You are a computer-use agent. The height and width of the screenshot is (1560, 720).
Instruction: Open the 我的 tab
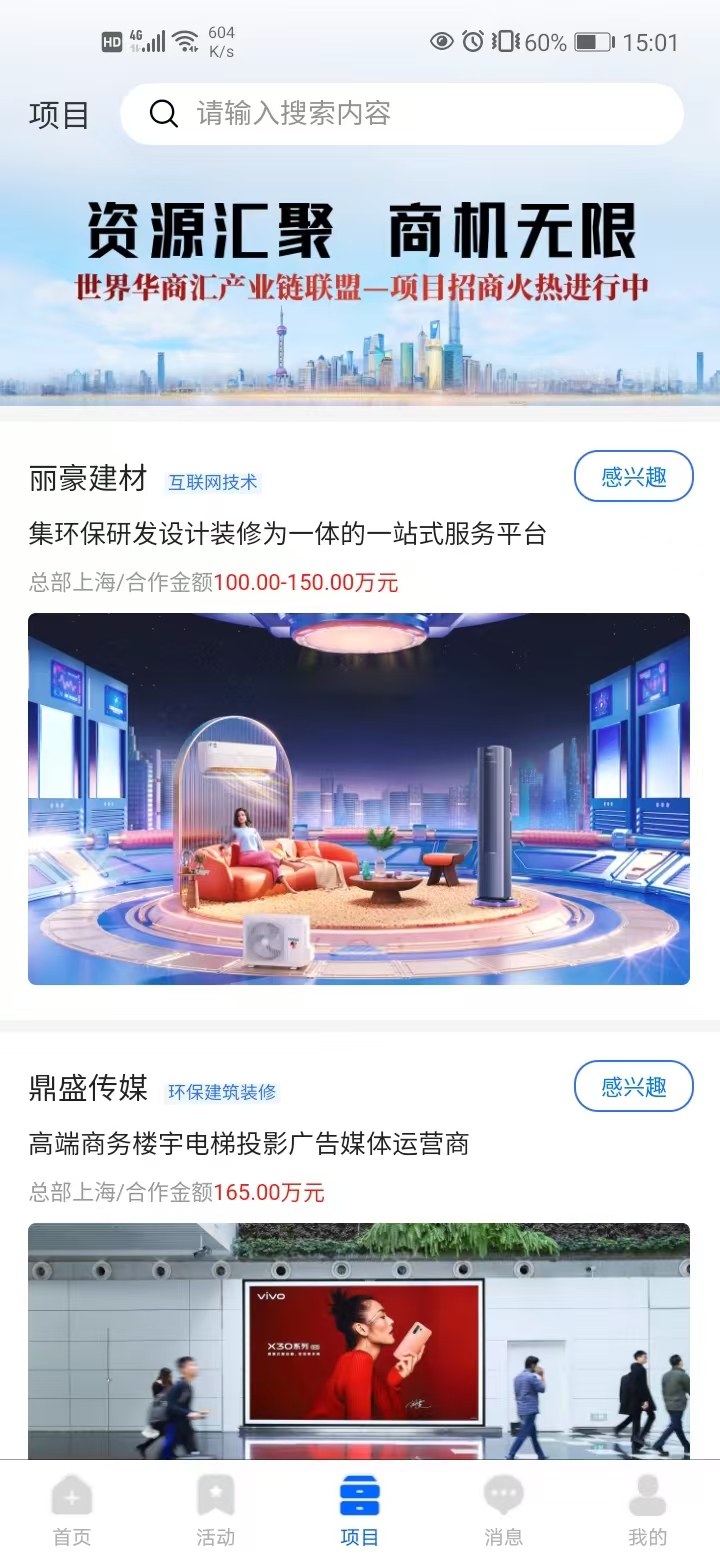coord(647,1511)
